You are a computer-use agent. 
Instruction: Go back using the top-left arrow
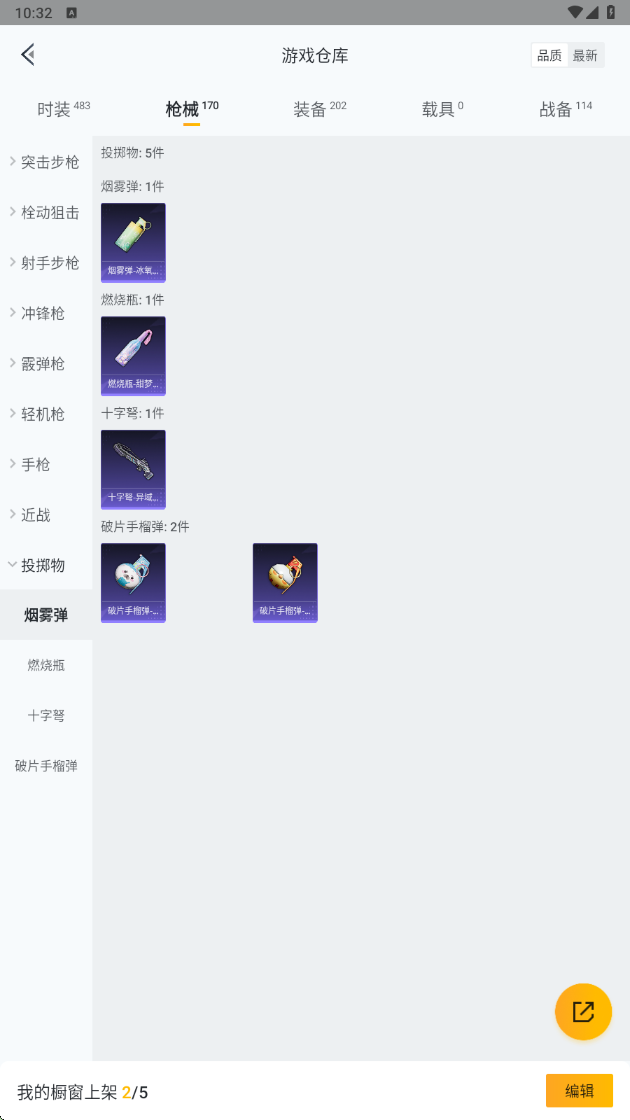(29, 54)
